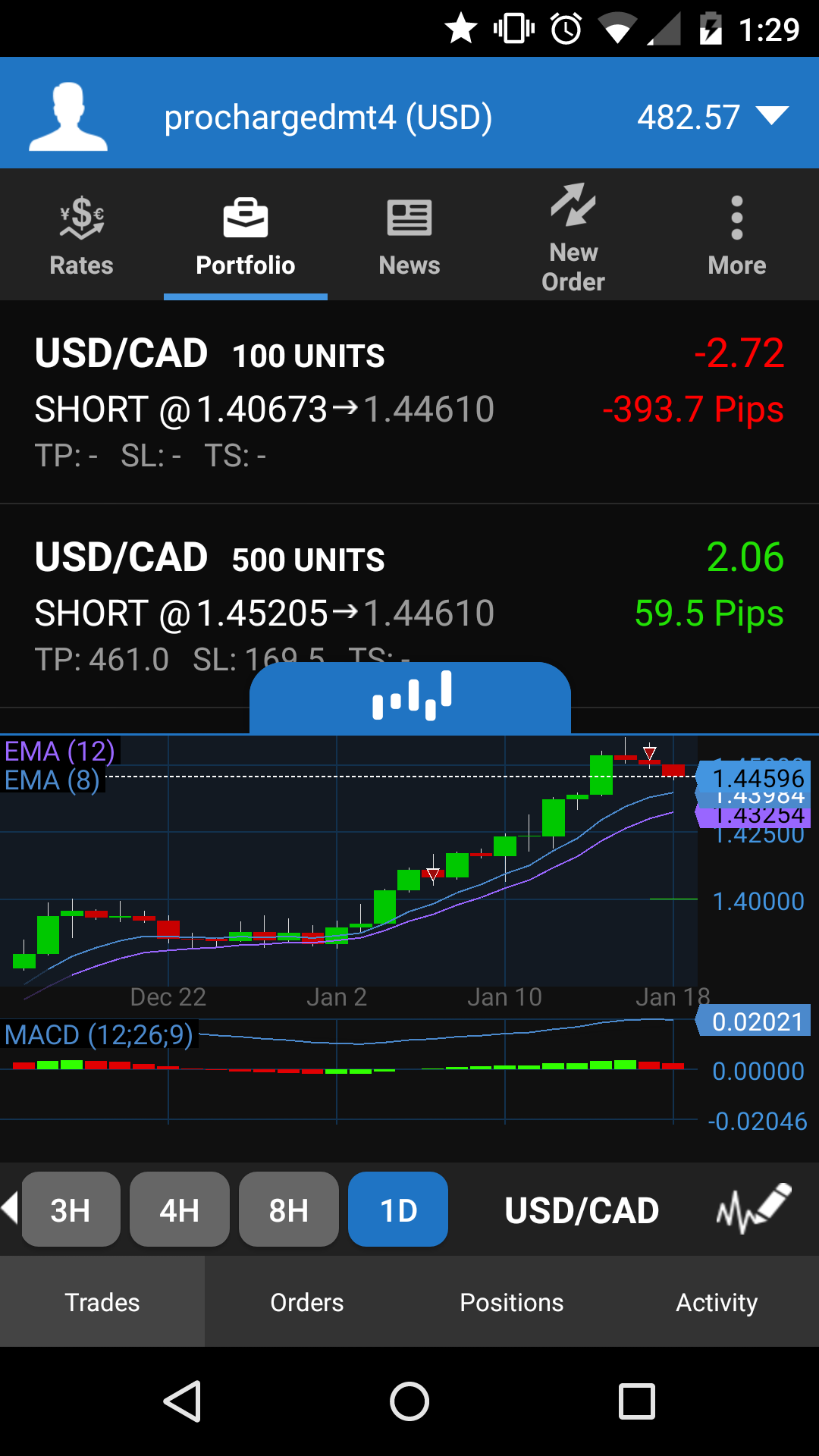The height and width of the screenshot is (1456, 819).
Task: Open chart indicators edit tool
Action: [754, 1208]
